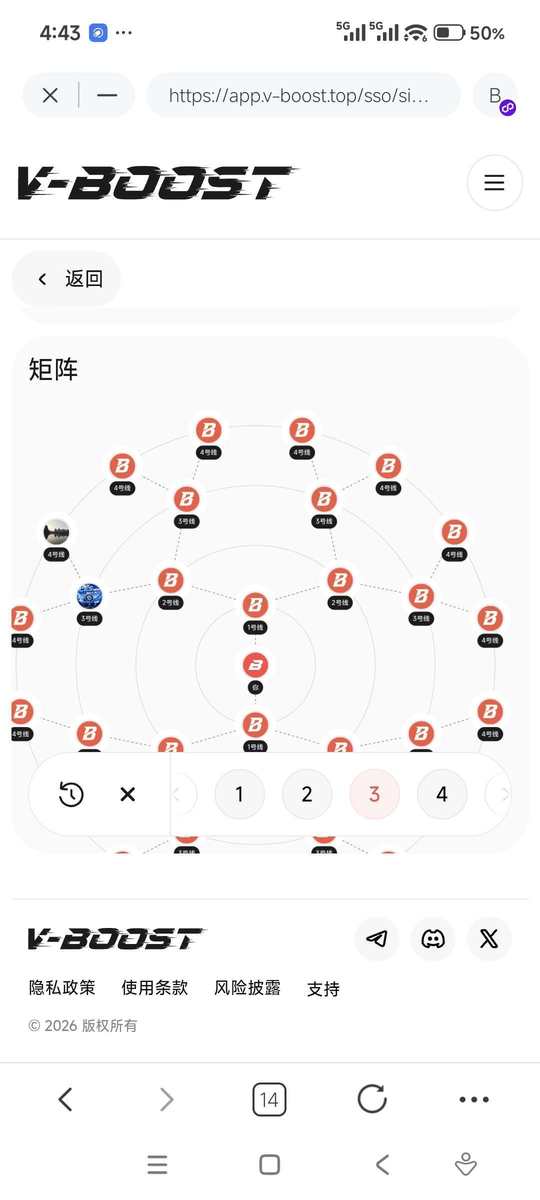540x1200 pixels.
Task: Select level 2 in the matrix selector
Action: [307, 795]
